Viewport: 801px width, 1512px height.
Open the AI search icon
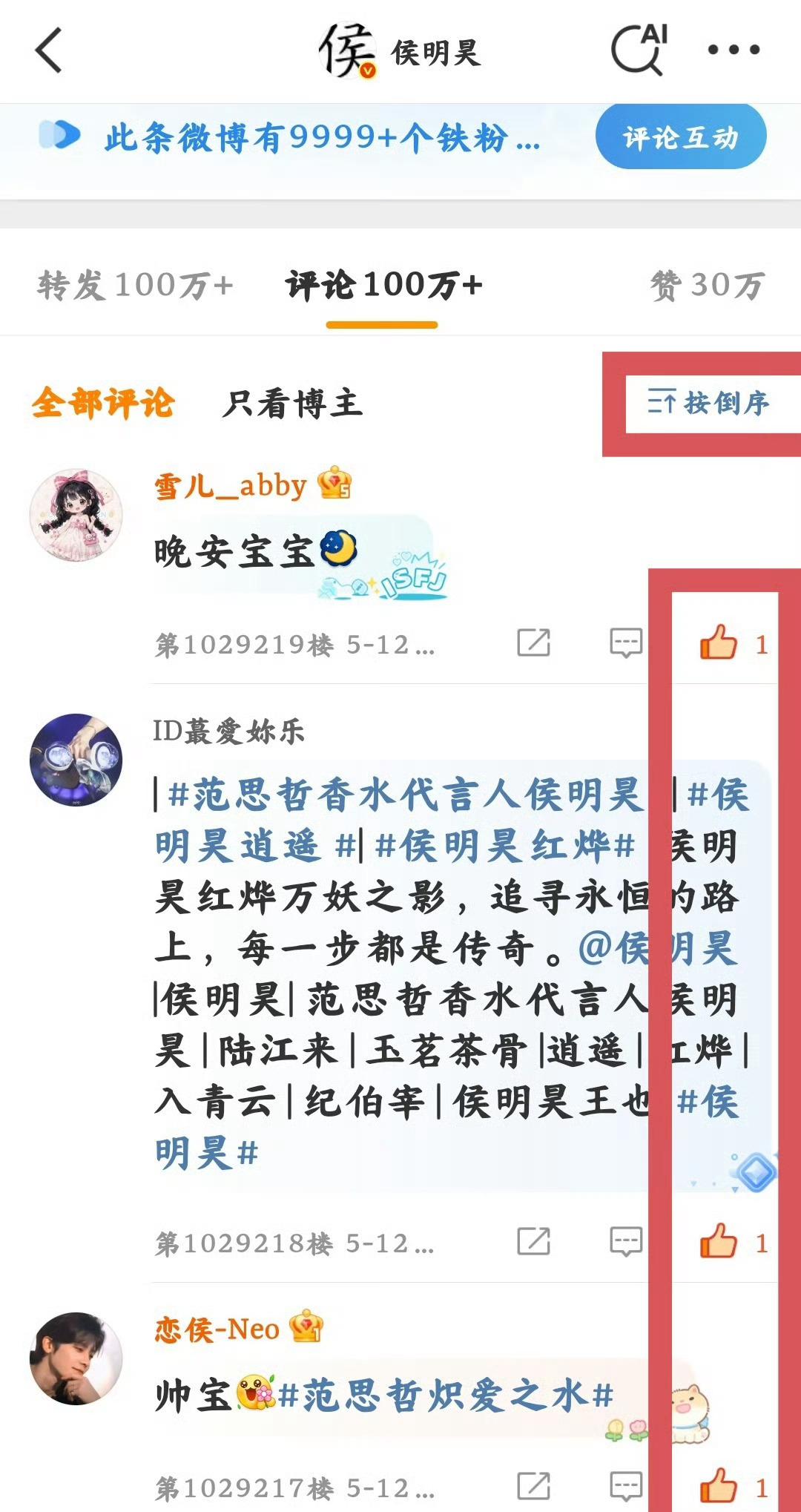(639, 49)
